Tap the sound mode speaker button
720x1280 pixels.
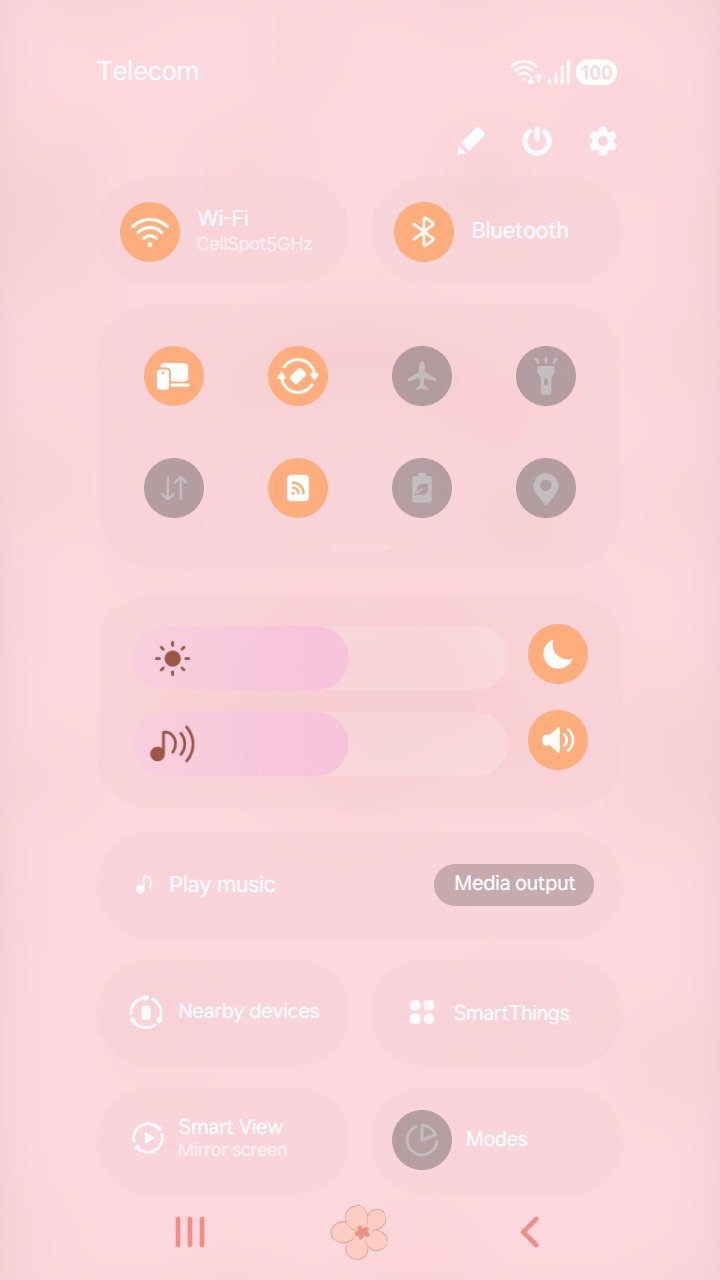click(x=558, y=740)
